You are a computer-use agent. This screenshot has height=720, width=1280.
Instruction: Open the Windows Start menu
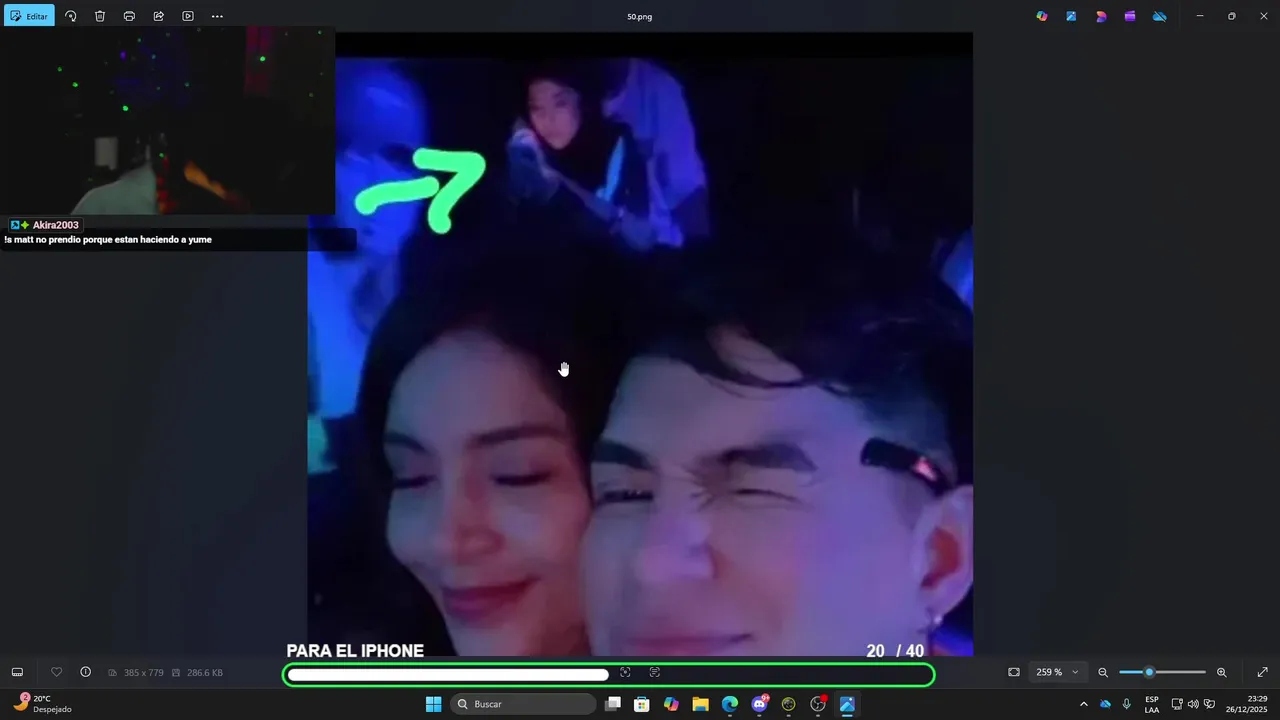point(433,704)
